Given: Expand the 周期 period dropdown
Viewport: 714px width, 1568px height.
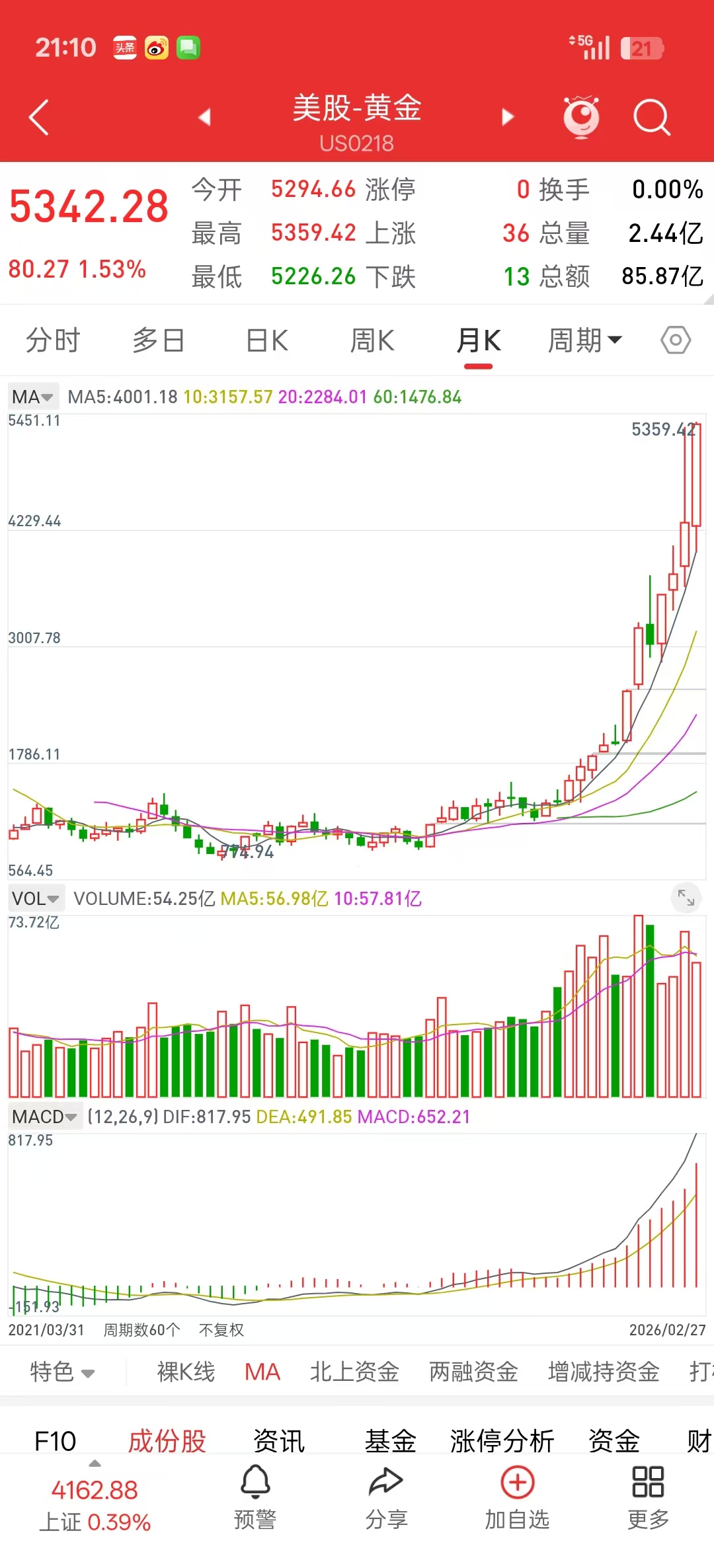Looking at the screenshot, I should (x=584, y=341).
